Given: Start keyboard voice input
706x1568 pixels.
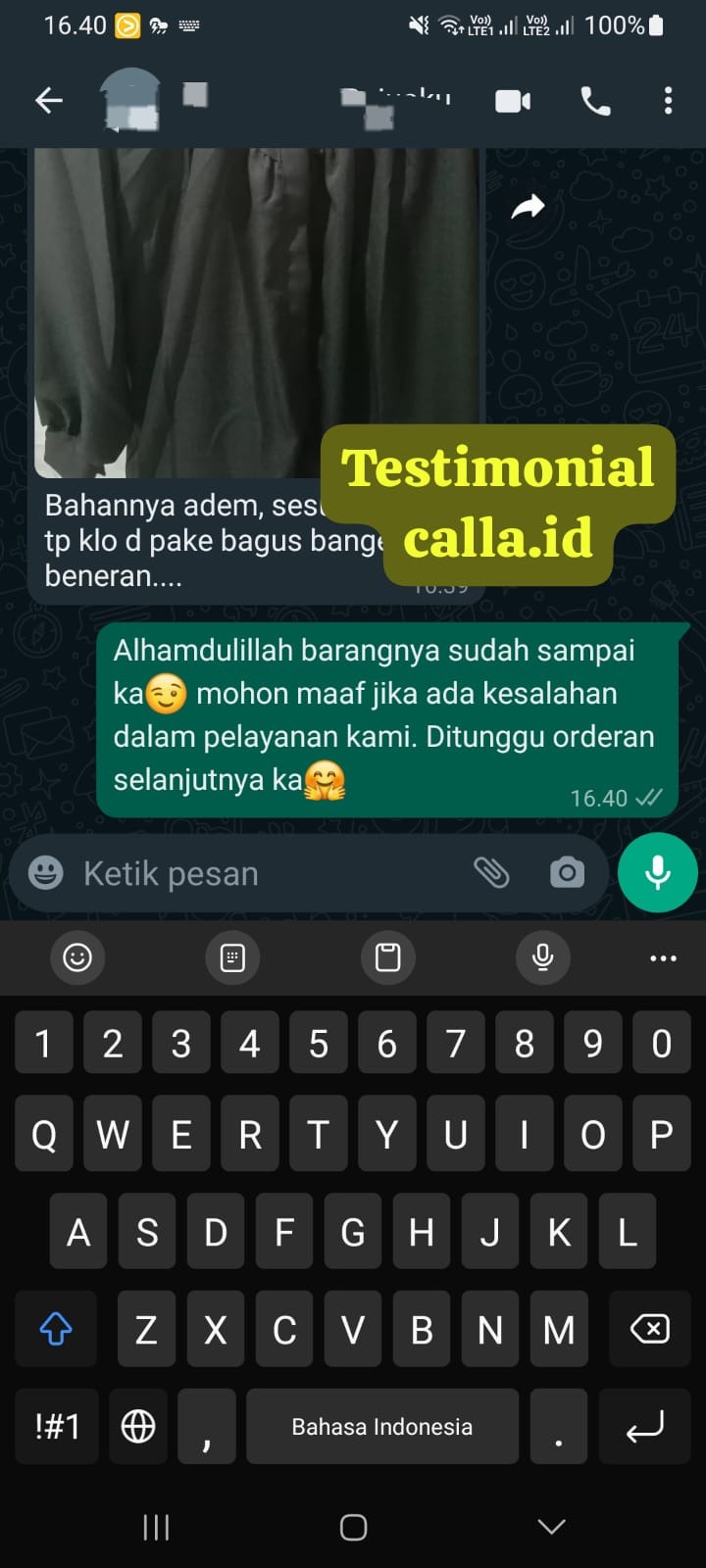Looking at the screenshot, I should pos(542,957).
